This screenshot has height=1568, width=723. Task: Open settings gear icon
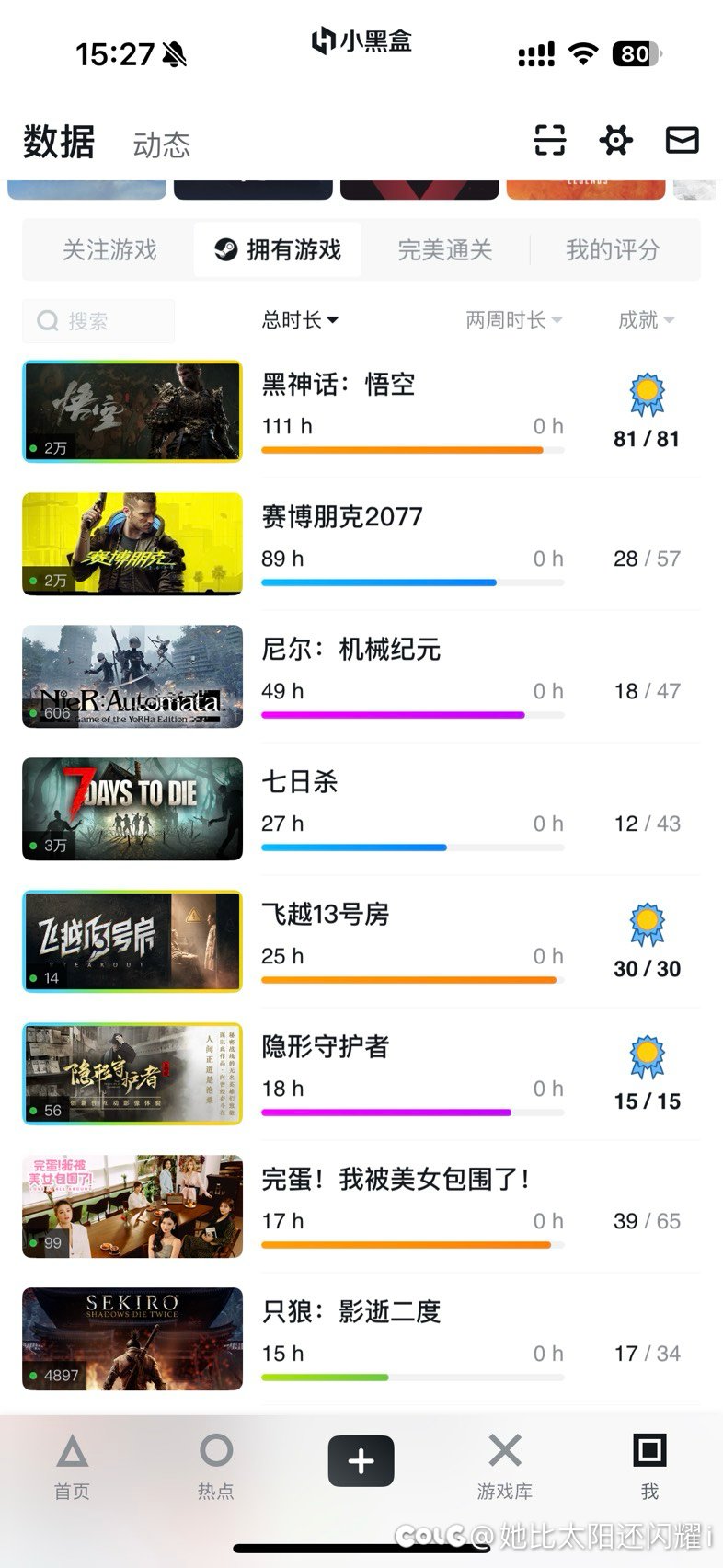point(615,140)
